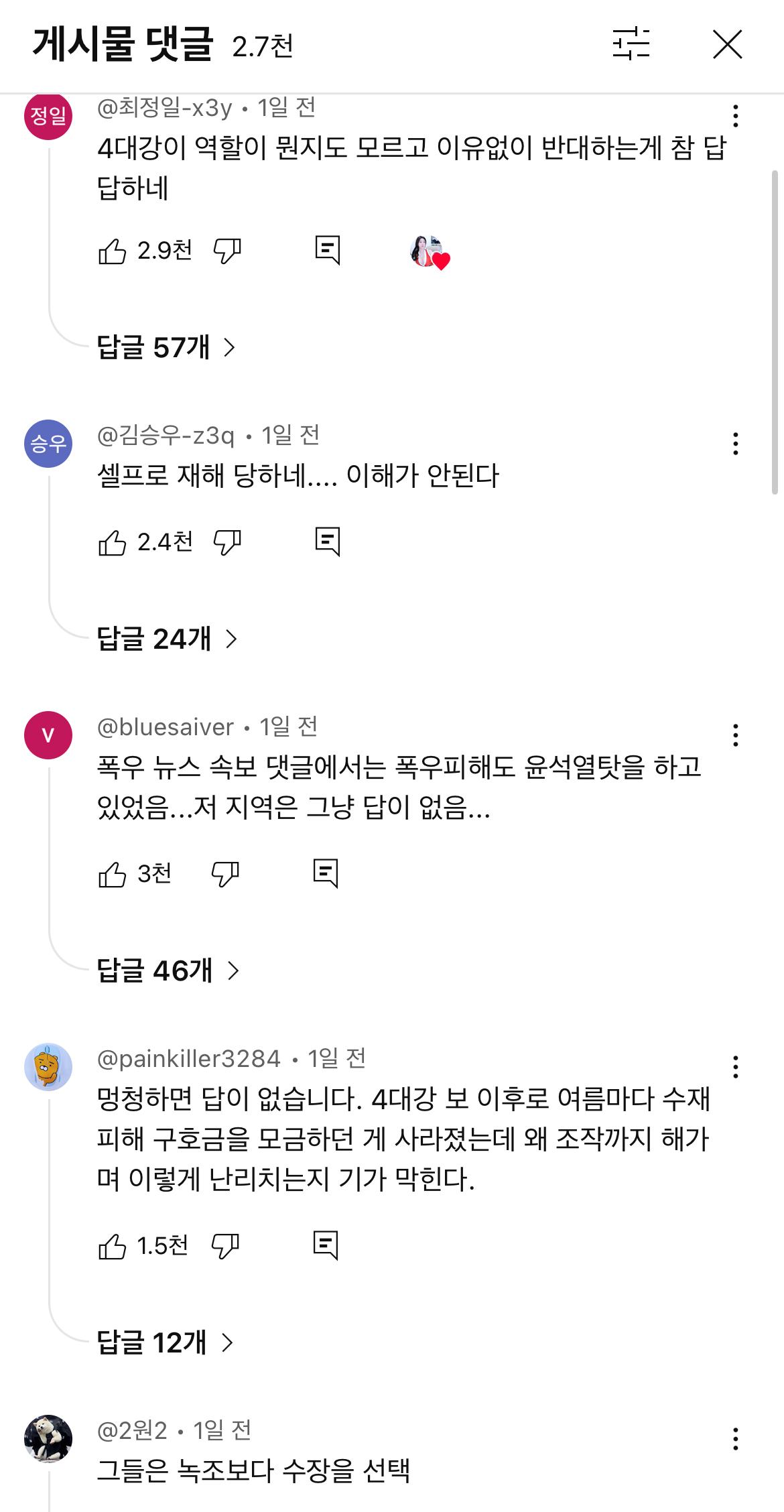Open options menu for @최정일-x3y's comment
784x1512 pixels.
737,115
